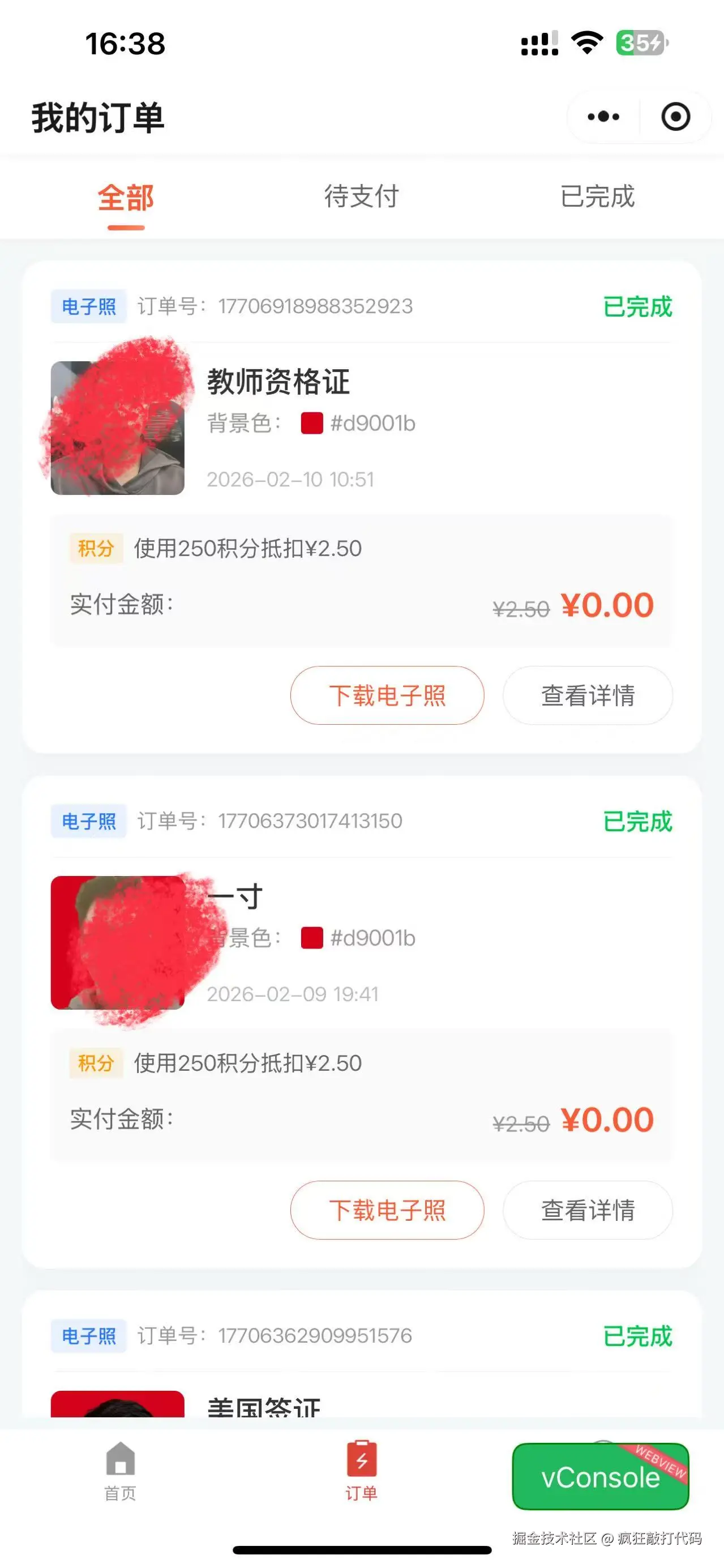Switch to the 已完成 tab
Image resolution: width=724 pixels, height=1568 pixels.
[x=599, y=196]
